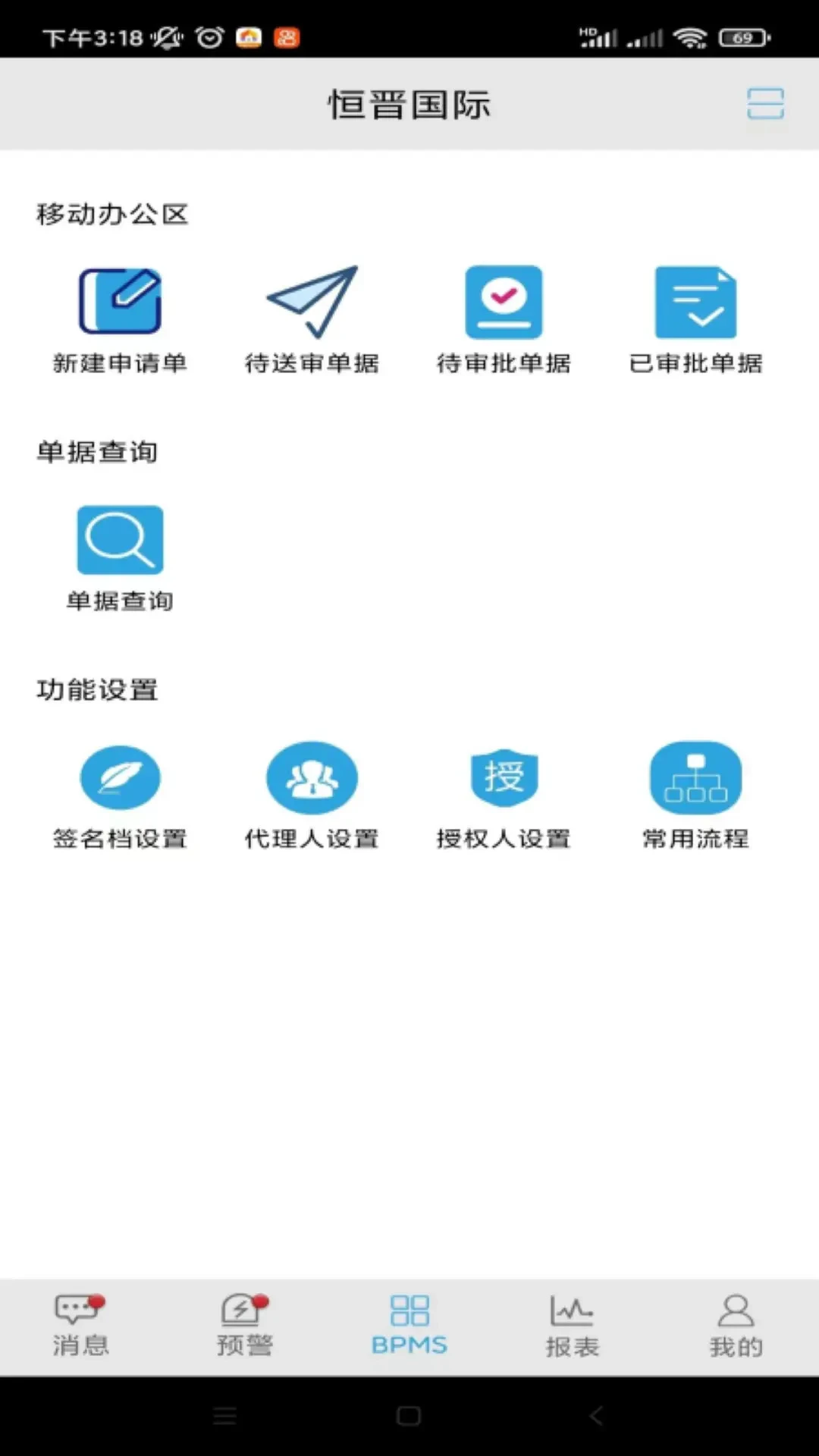
Task: Open the 常用流程 flowchart icon
Action: 695,777
